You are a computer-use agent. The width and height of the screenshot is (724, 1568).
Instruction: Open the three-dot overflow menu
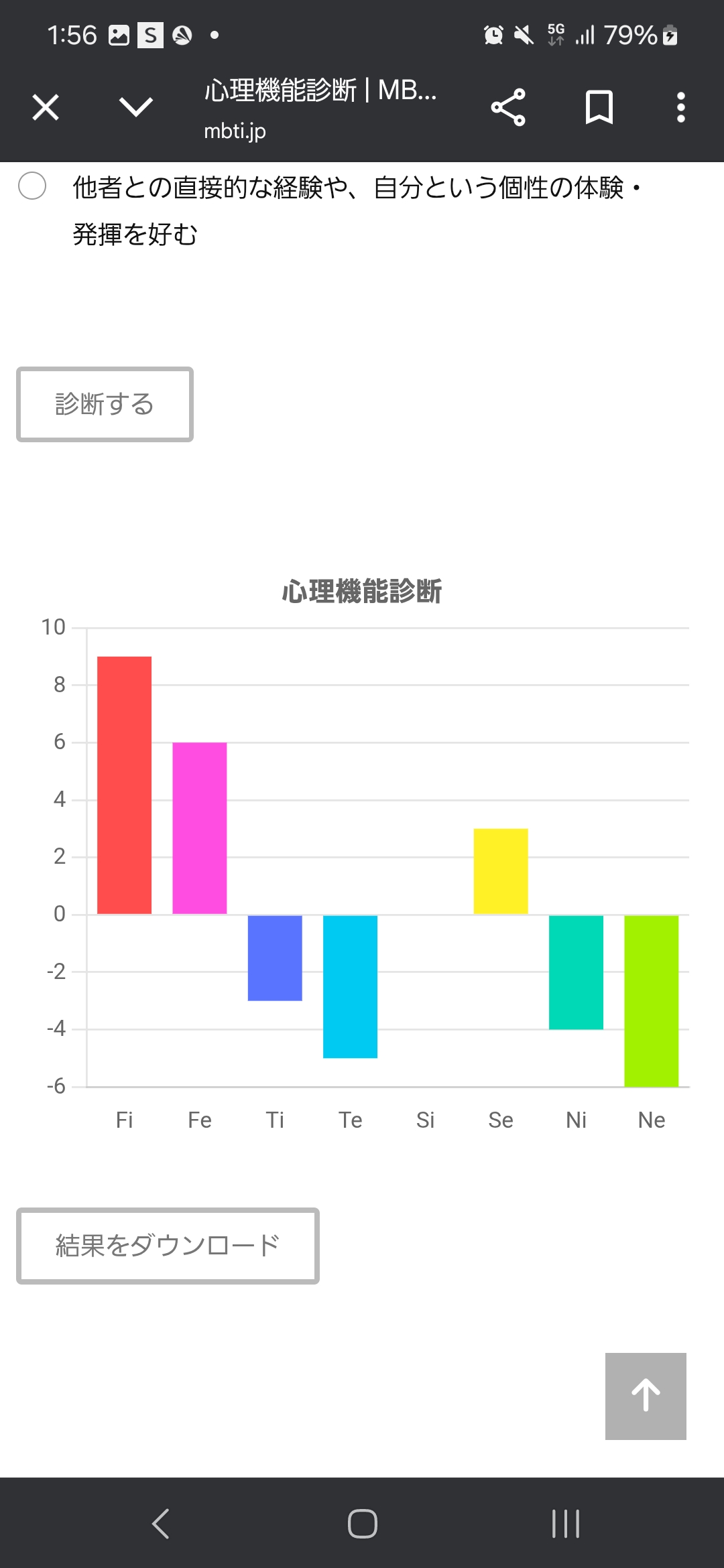click(681, 107)
